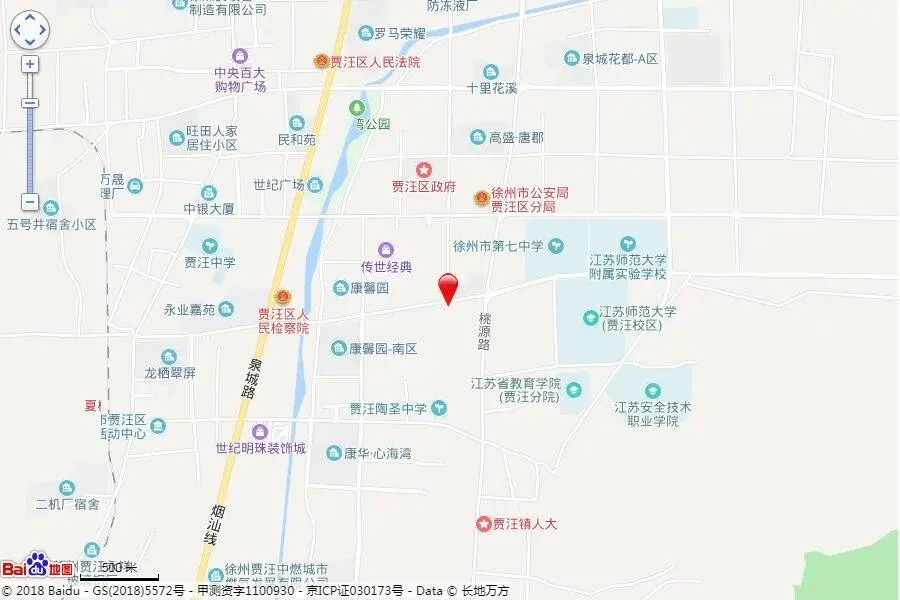Zoom in with the plus button
The width and height of the screenshot is (900, 600).
click(x=30, y=64)
